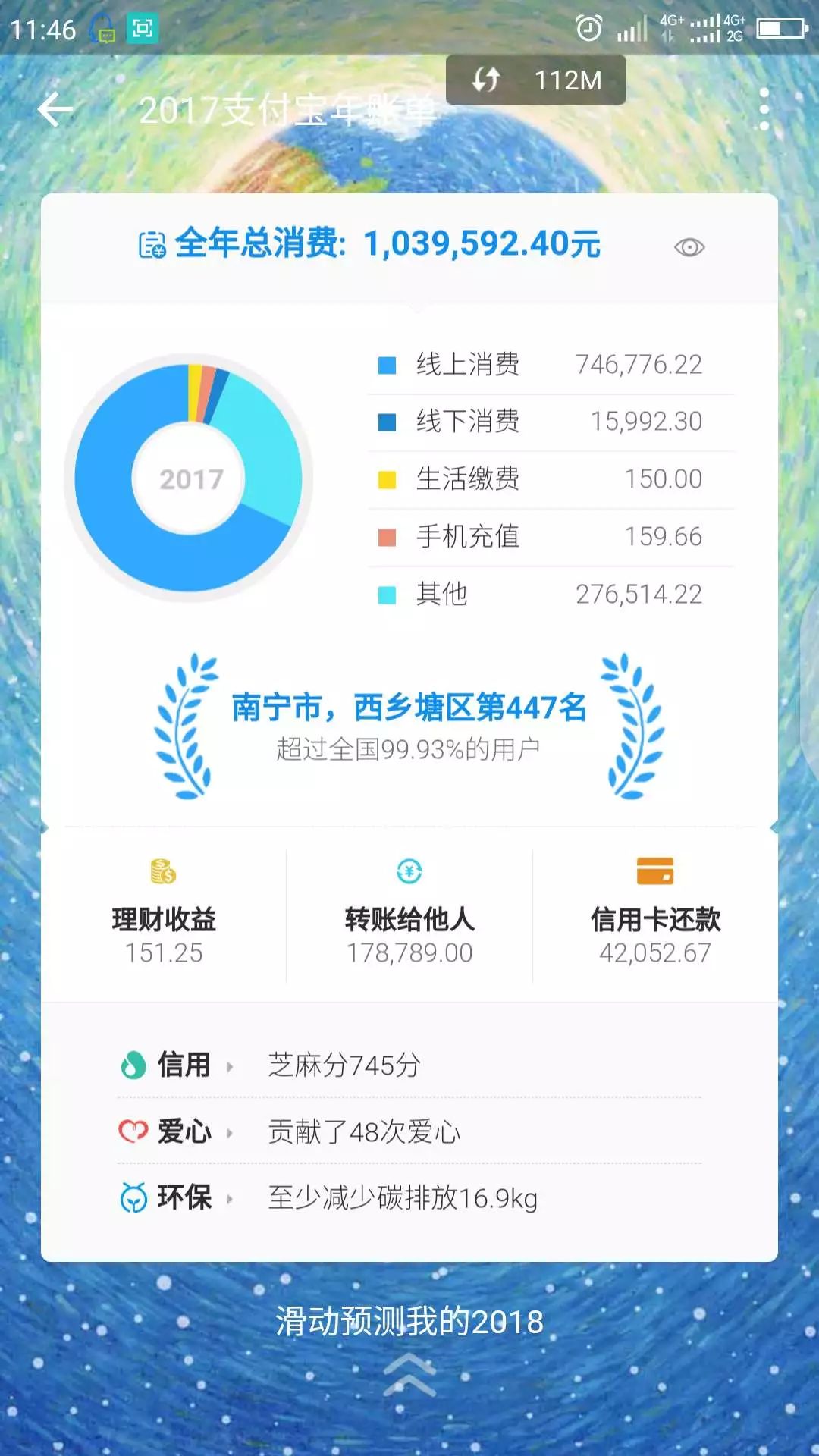Open the three-dot overflow menu
This screenshot has height=1456, width=819.
764,109
